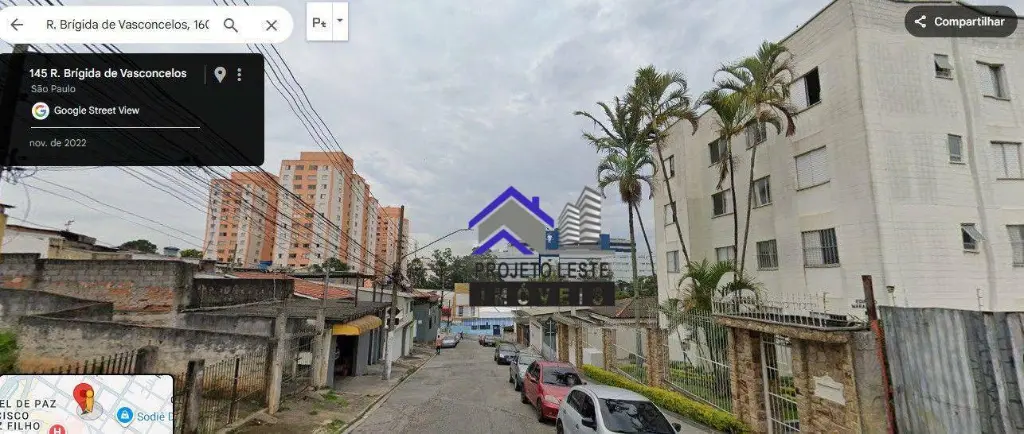Go back using the arrow
This screenshot has height=434, width=1024.
pos(17,25)
